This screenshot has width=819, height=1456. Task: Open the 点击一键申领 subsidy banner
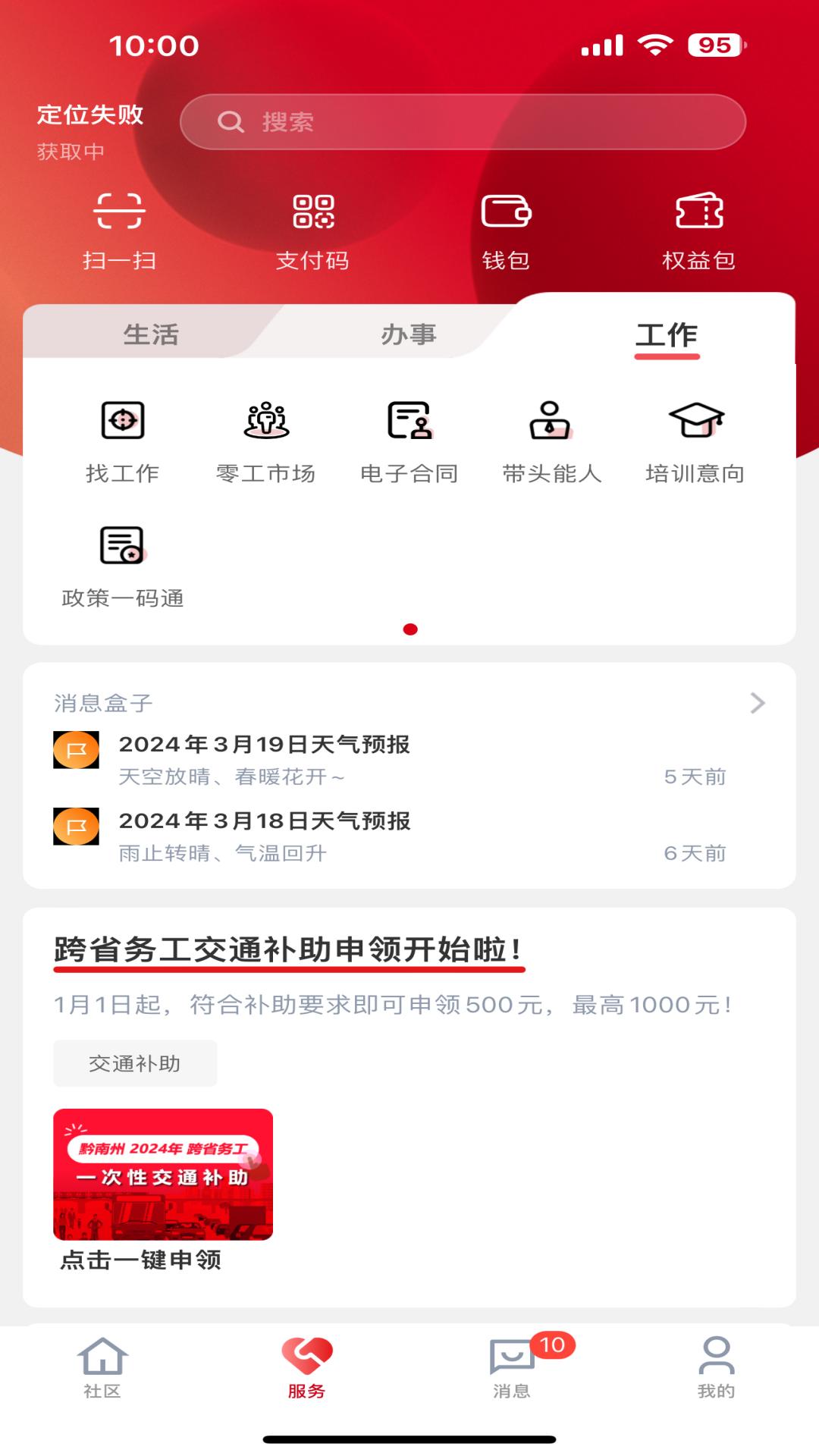coord(163,1175)
